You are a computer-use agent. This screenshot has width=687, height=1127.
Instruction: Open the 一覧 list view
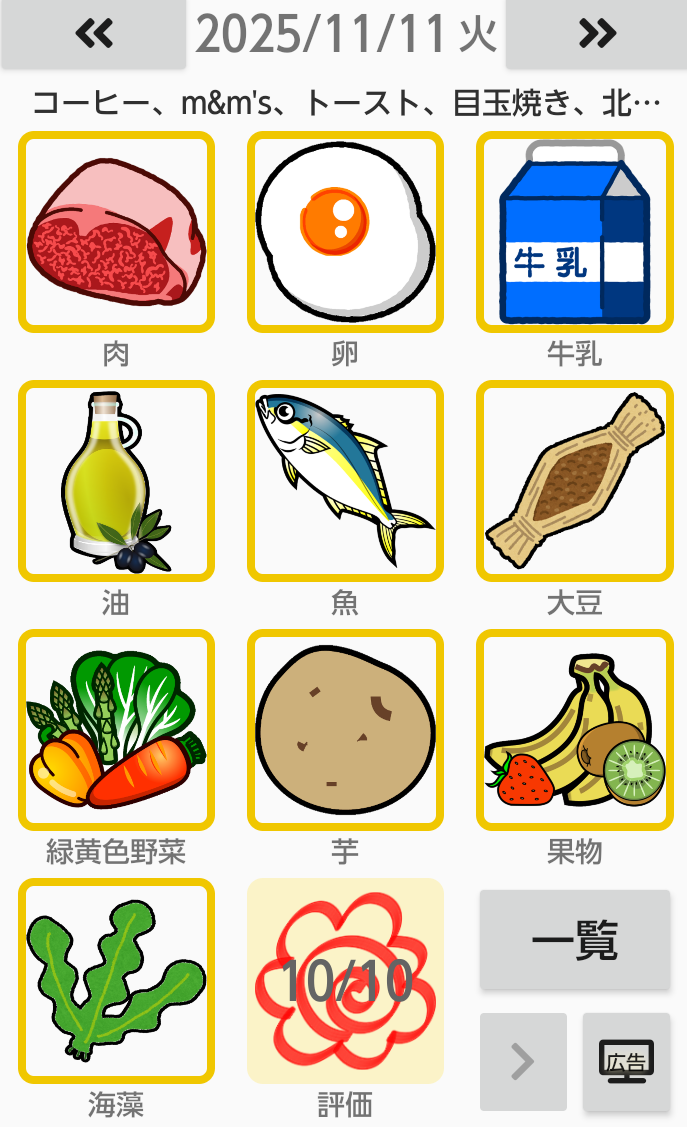574,940
